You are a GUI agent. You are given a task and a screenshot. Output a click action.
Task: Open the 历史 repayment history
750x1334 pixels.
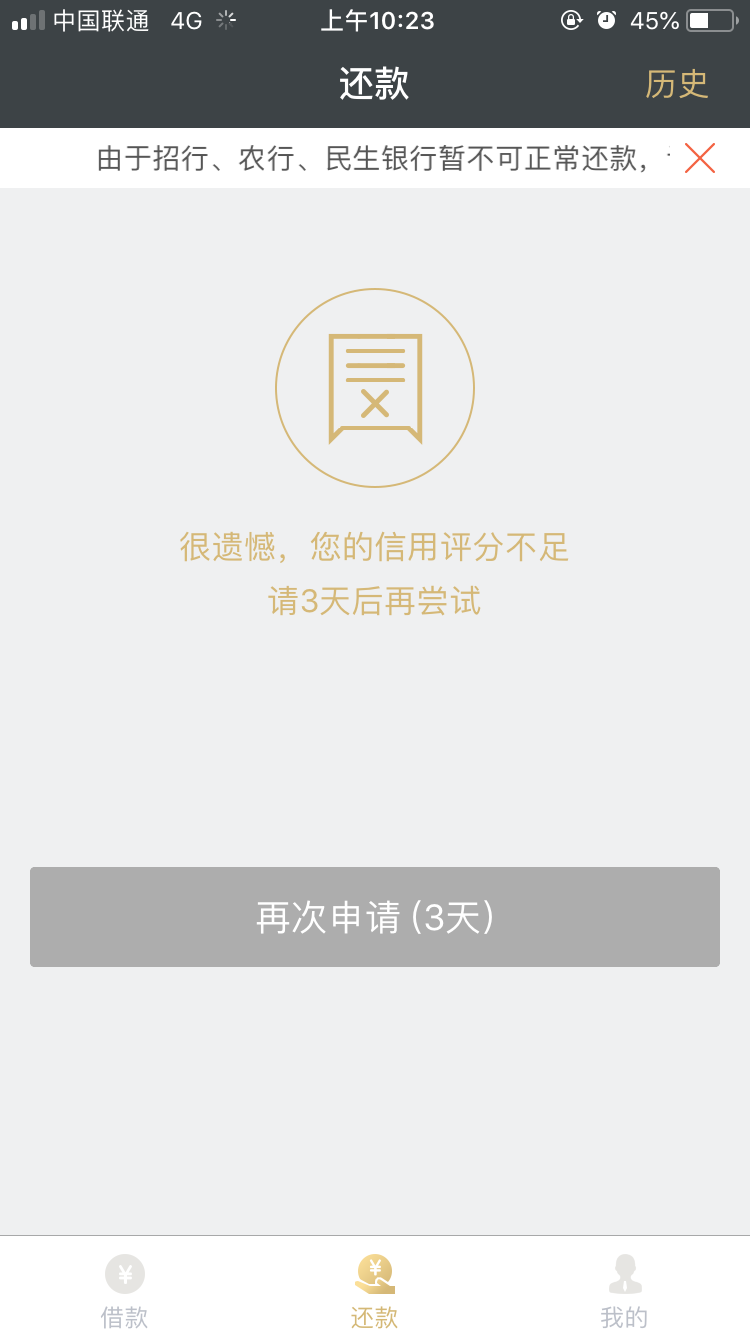point(677,84)
